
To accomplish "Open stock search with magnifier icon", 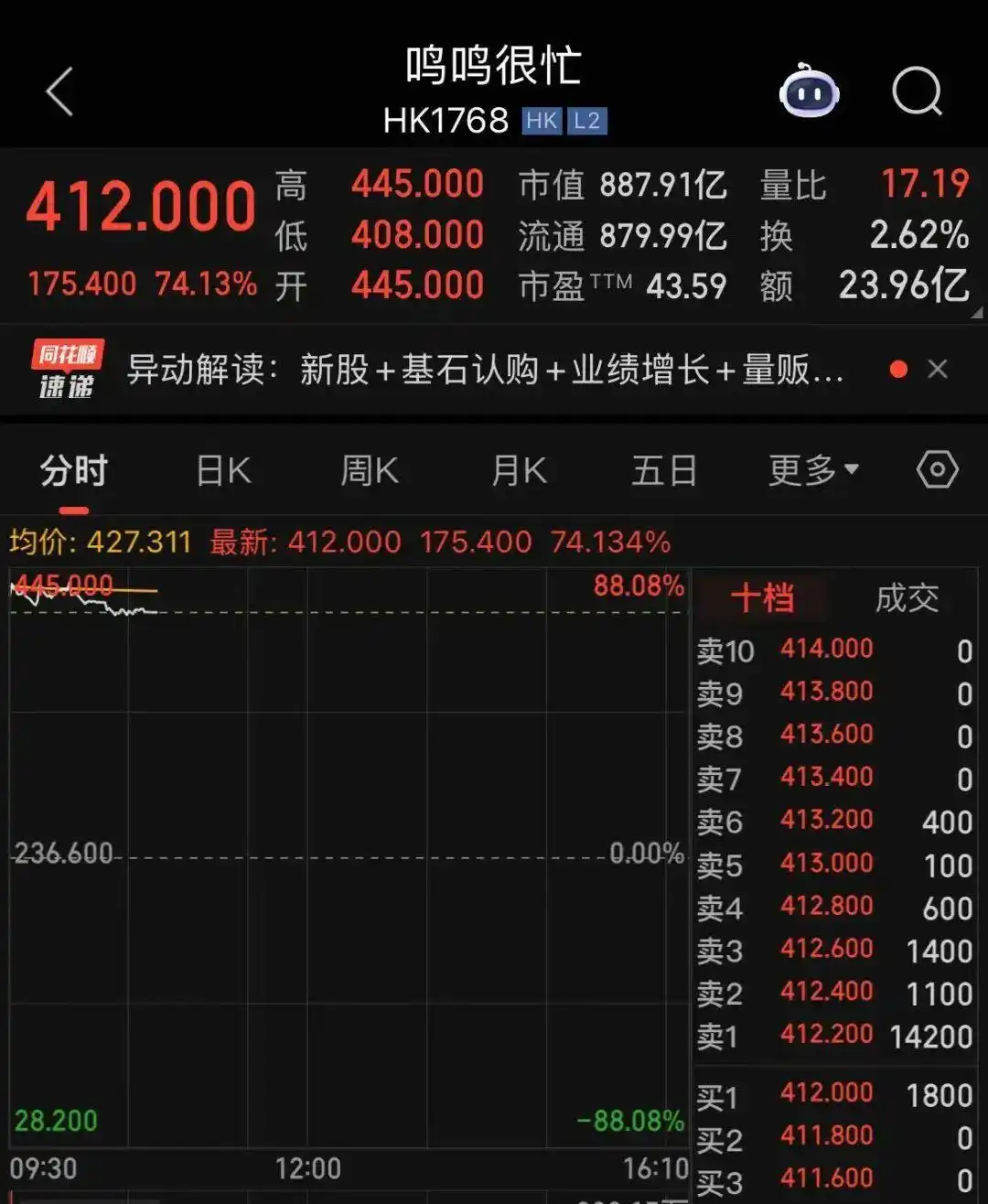I will pyautogui.click(x=918, y=91).
